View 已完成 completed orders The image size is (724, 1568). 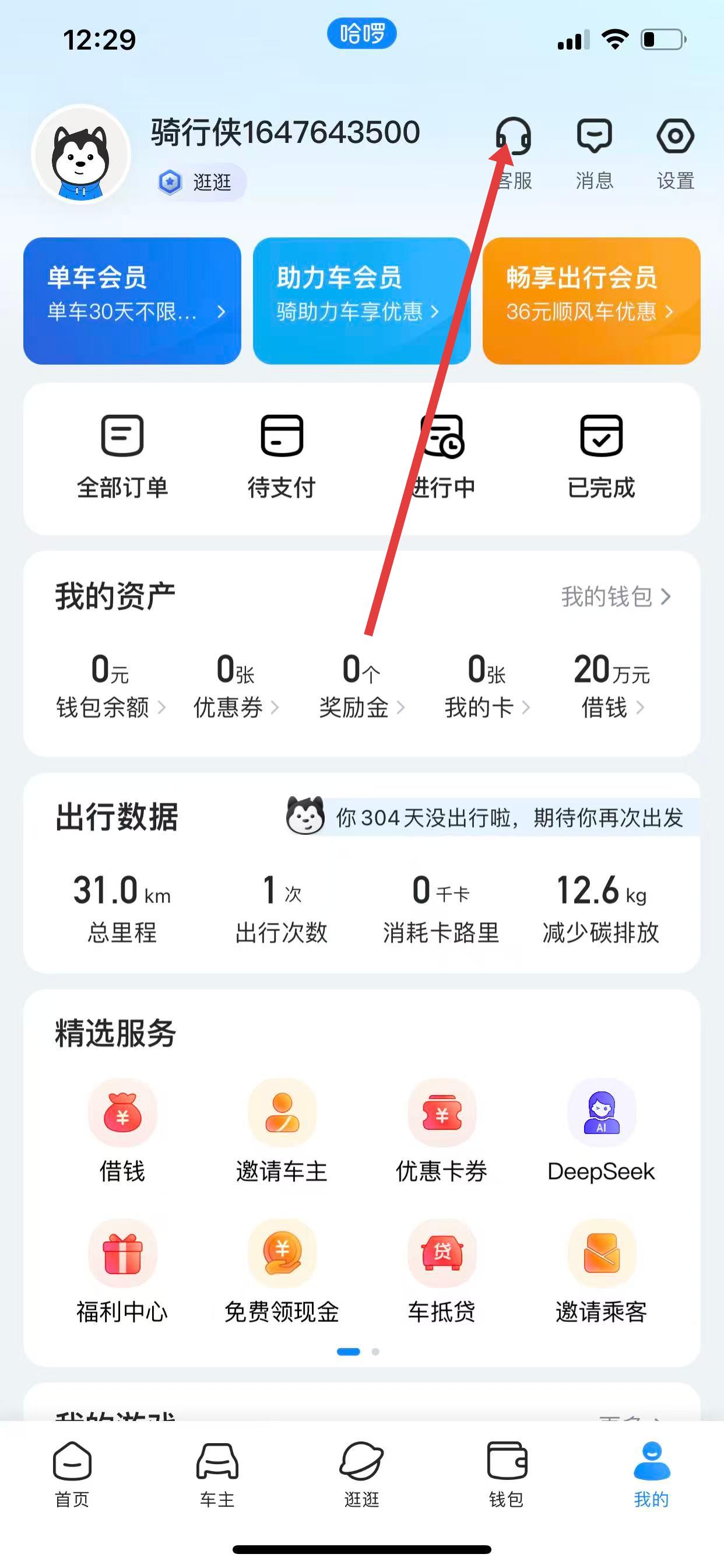(601, 457)
